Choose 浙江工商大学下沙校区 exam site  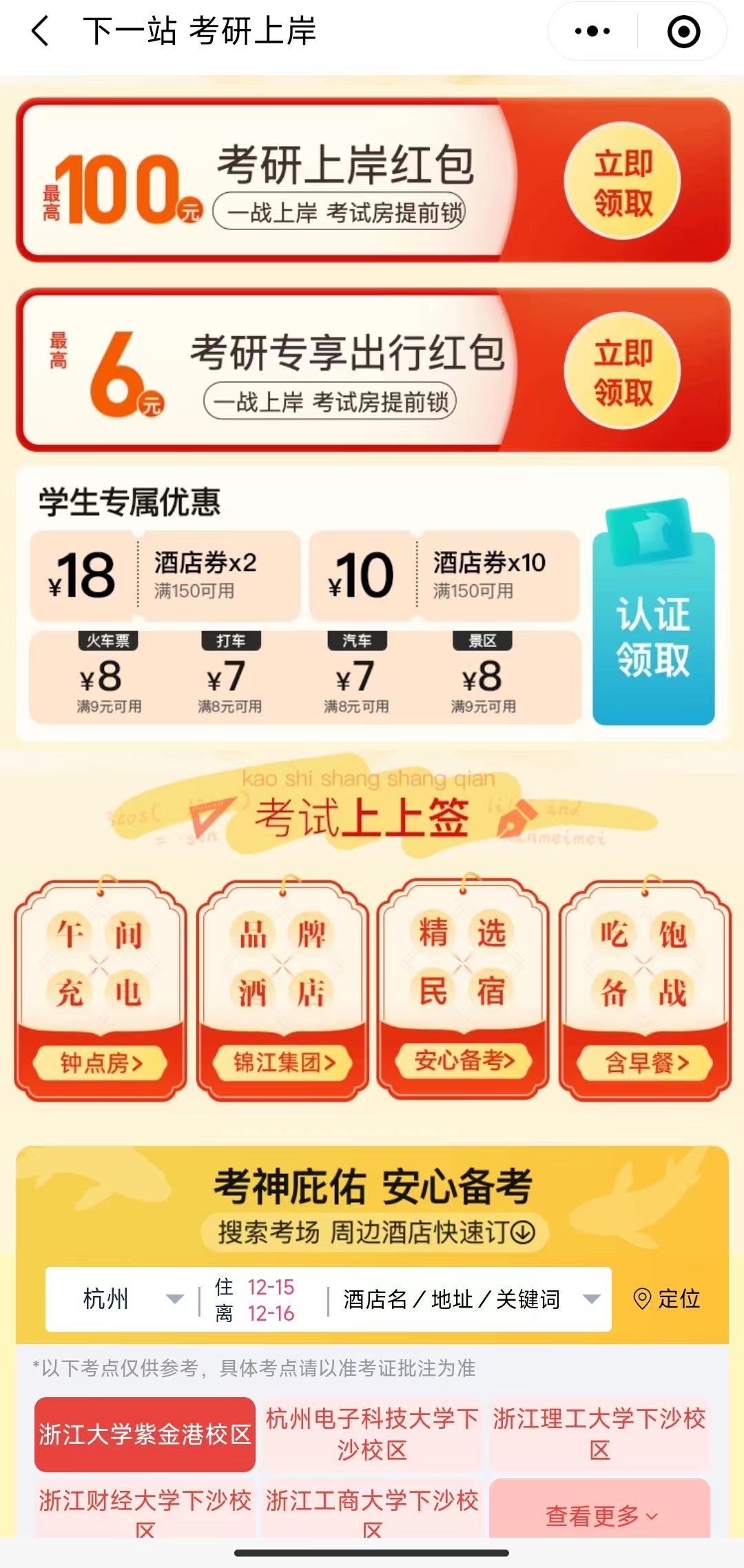click(372, 1510)
